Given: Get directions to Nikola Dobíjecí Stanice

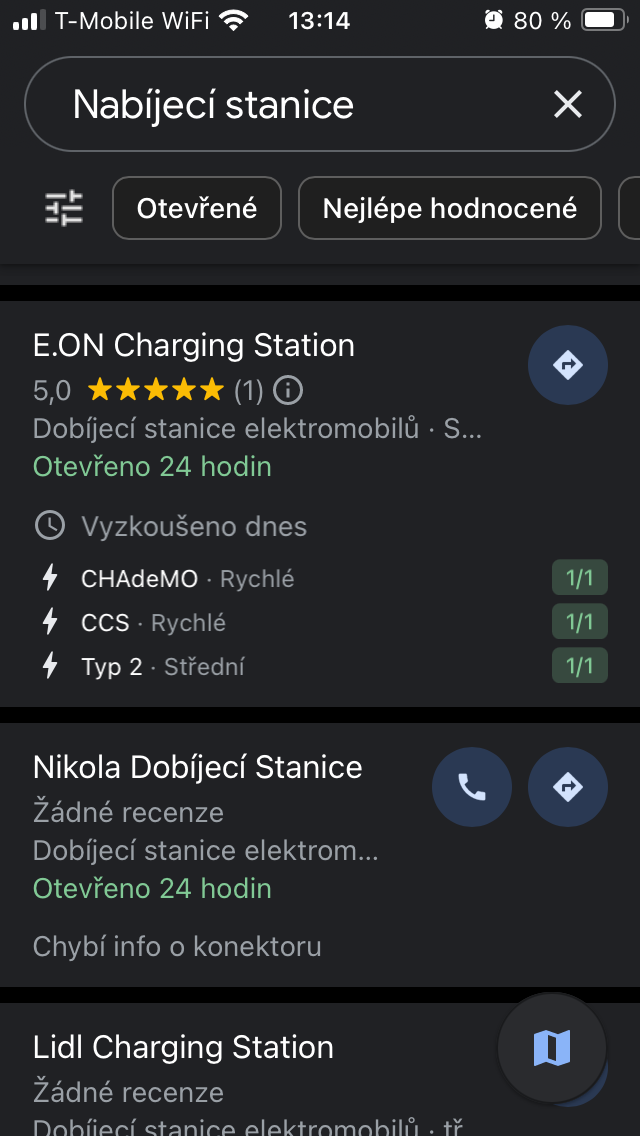Looking at the screenshot, I should [568, 788].
